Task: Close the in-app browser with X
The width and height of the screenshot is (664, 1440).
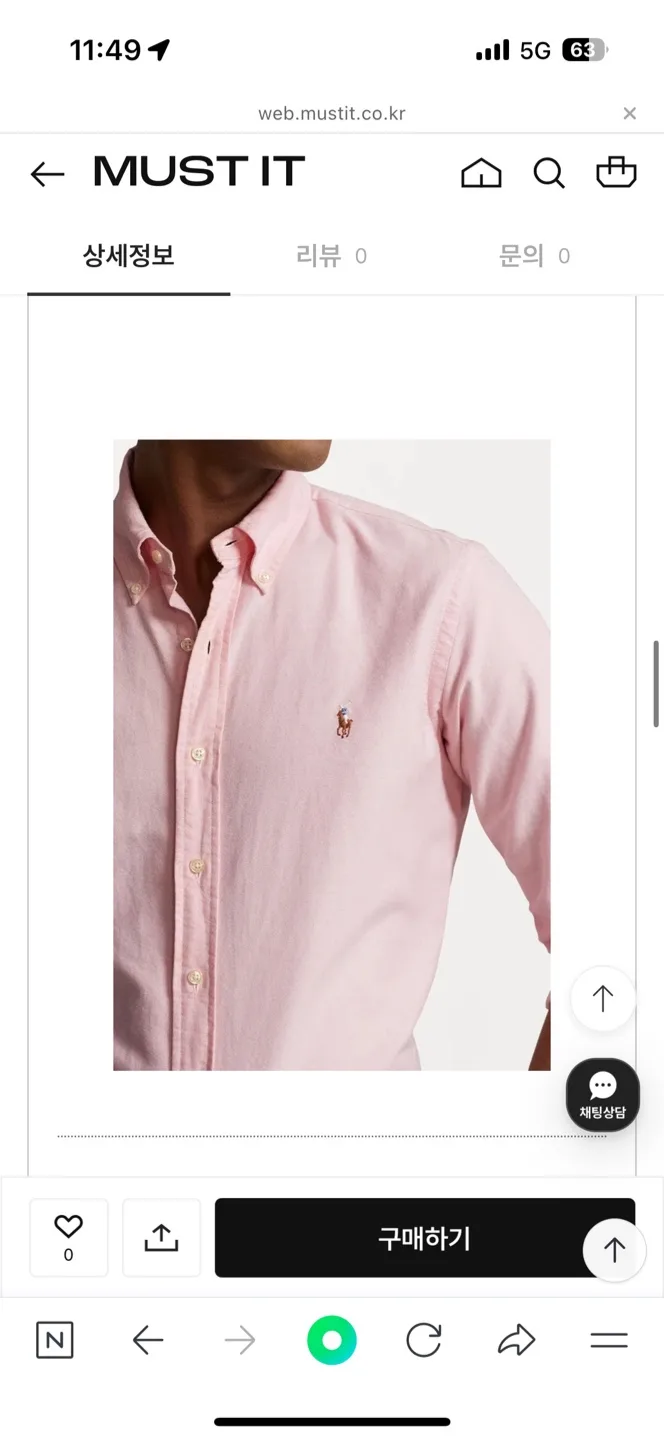Action: click(x=629, y=113)
